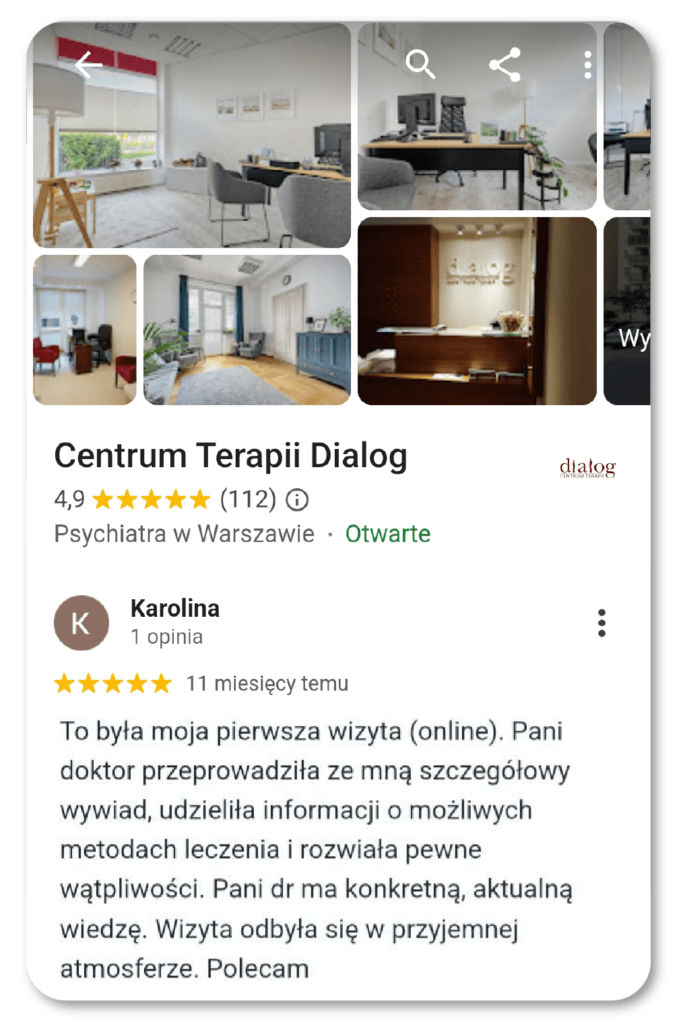Share Centrum Terapii Dialog listing
This screenshot has height=1024, width=677.
click(505, 65)
